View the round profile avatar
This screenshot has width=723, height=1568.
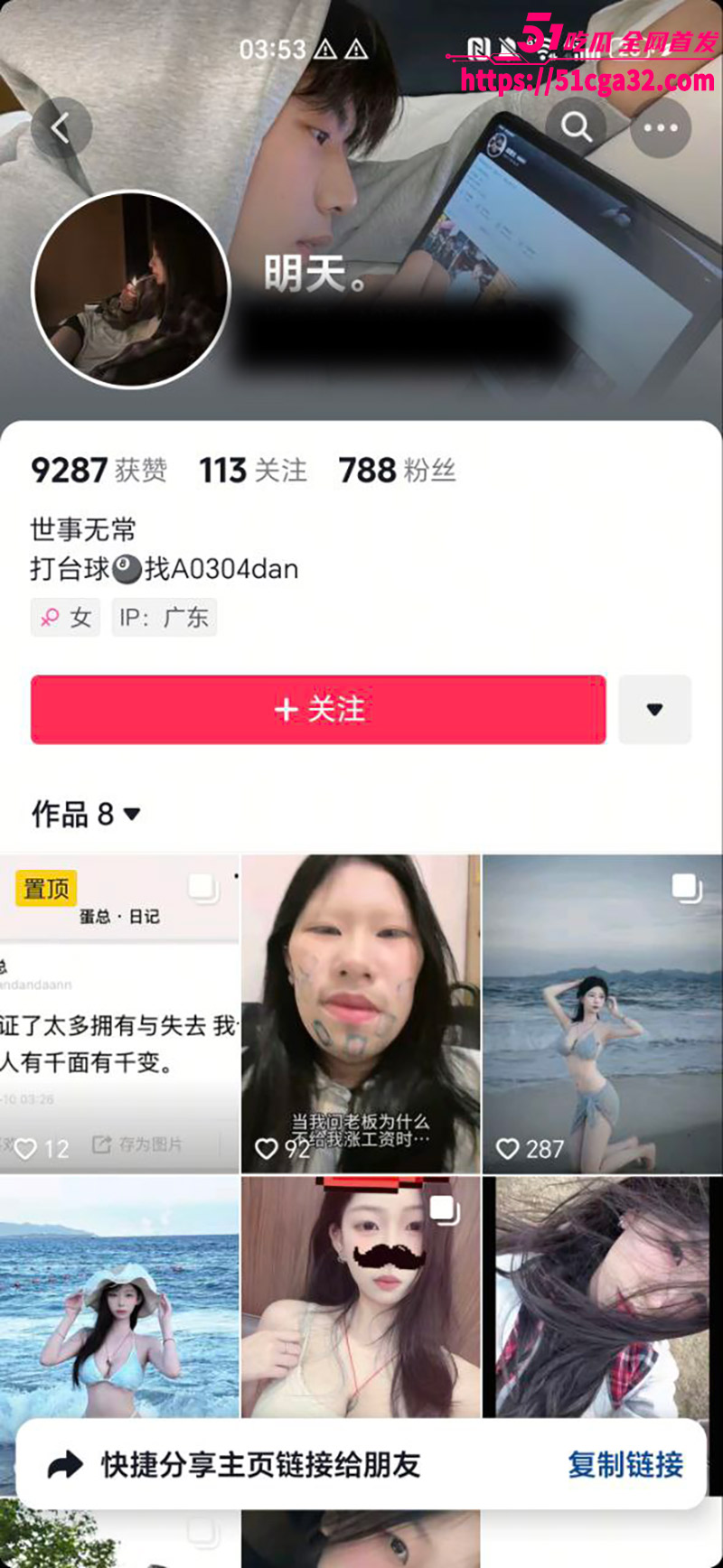pos(131,289)
